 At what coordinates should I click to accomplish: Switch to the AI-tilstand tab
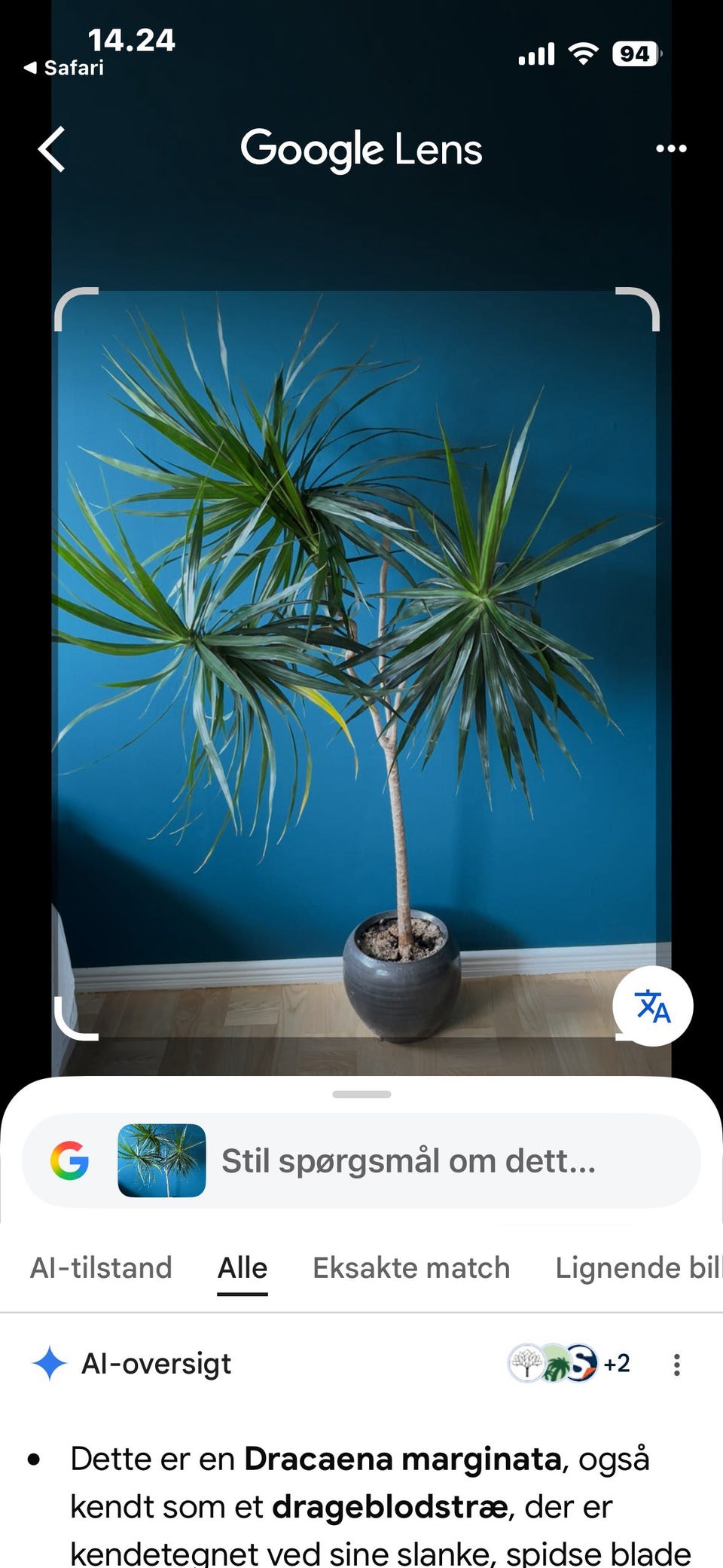[101, 1268]
